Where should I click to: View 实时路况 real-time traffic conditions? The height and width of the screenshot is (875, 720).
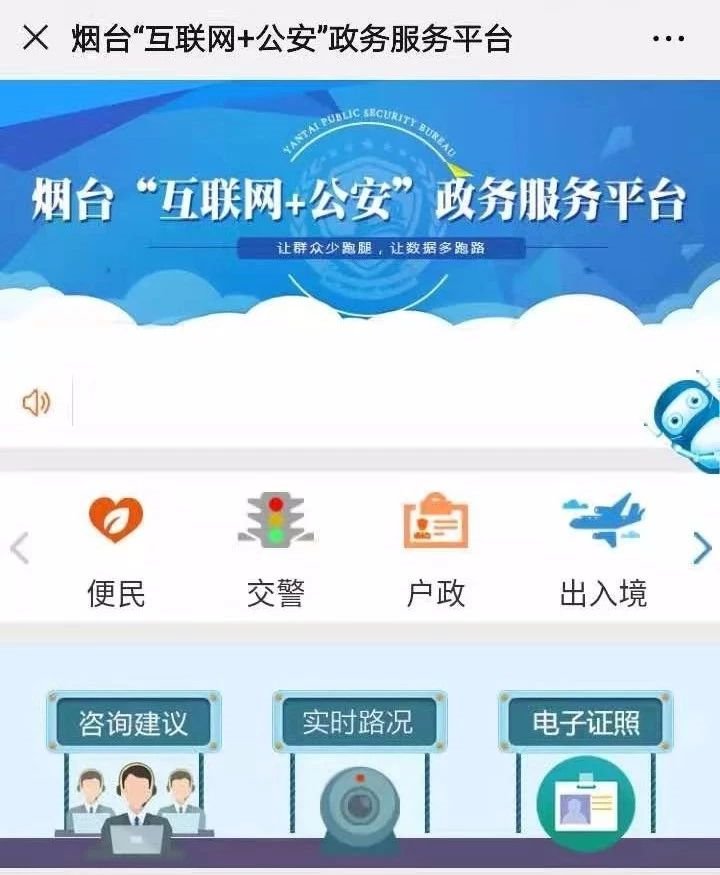point(358,722)
